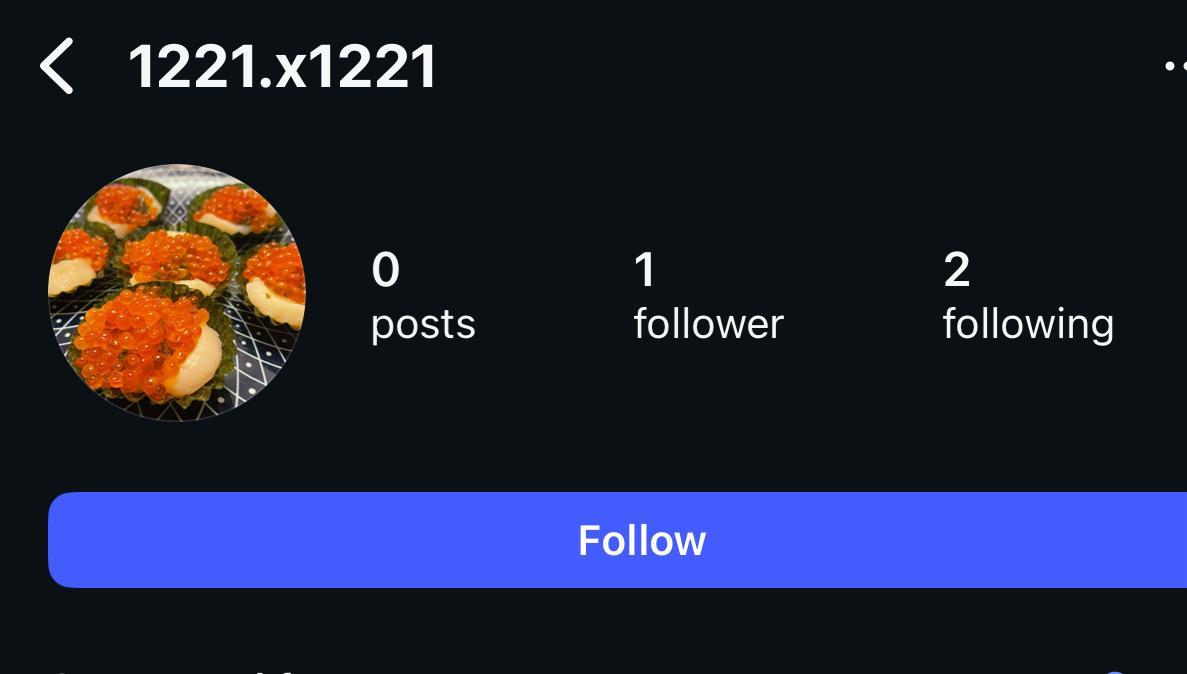Follow the 1221.x1221 account
This screenshot has width=1187, height=674.
(640, 540)
